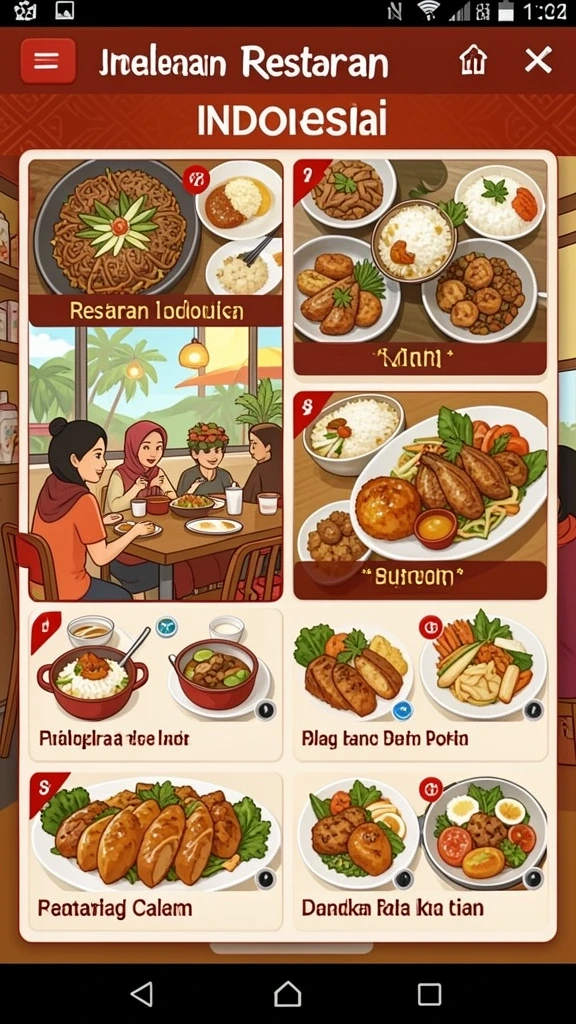This screenshot has width=576, height=1024.
Task: Go to the app's home page icon
Action: point(473,61)
